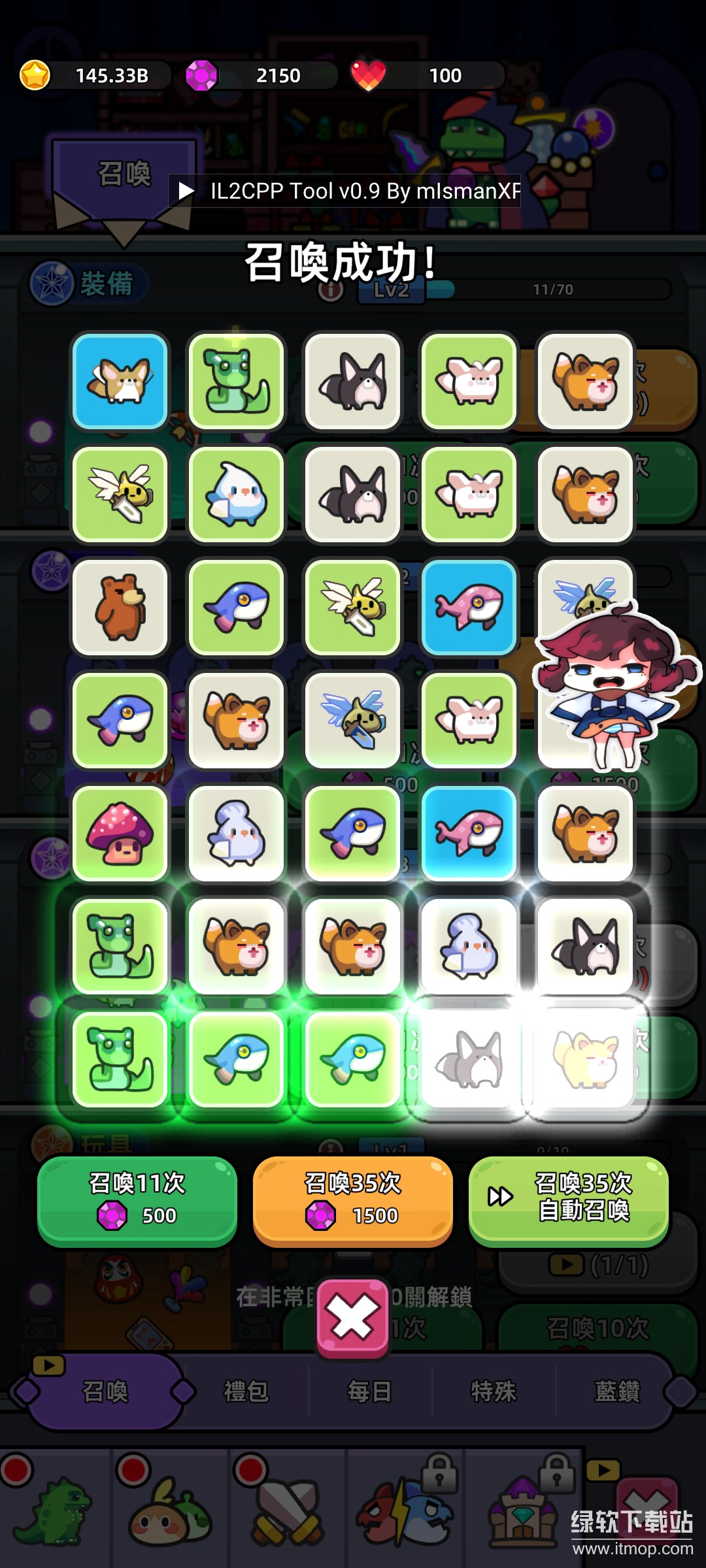Summon 35 times for 1500 gems
Image resolution: width=706 pixels, height=1568 pixels.
pyautogui.click(x=352, y=1201)
